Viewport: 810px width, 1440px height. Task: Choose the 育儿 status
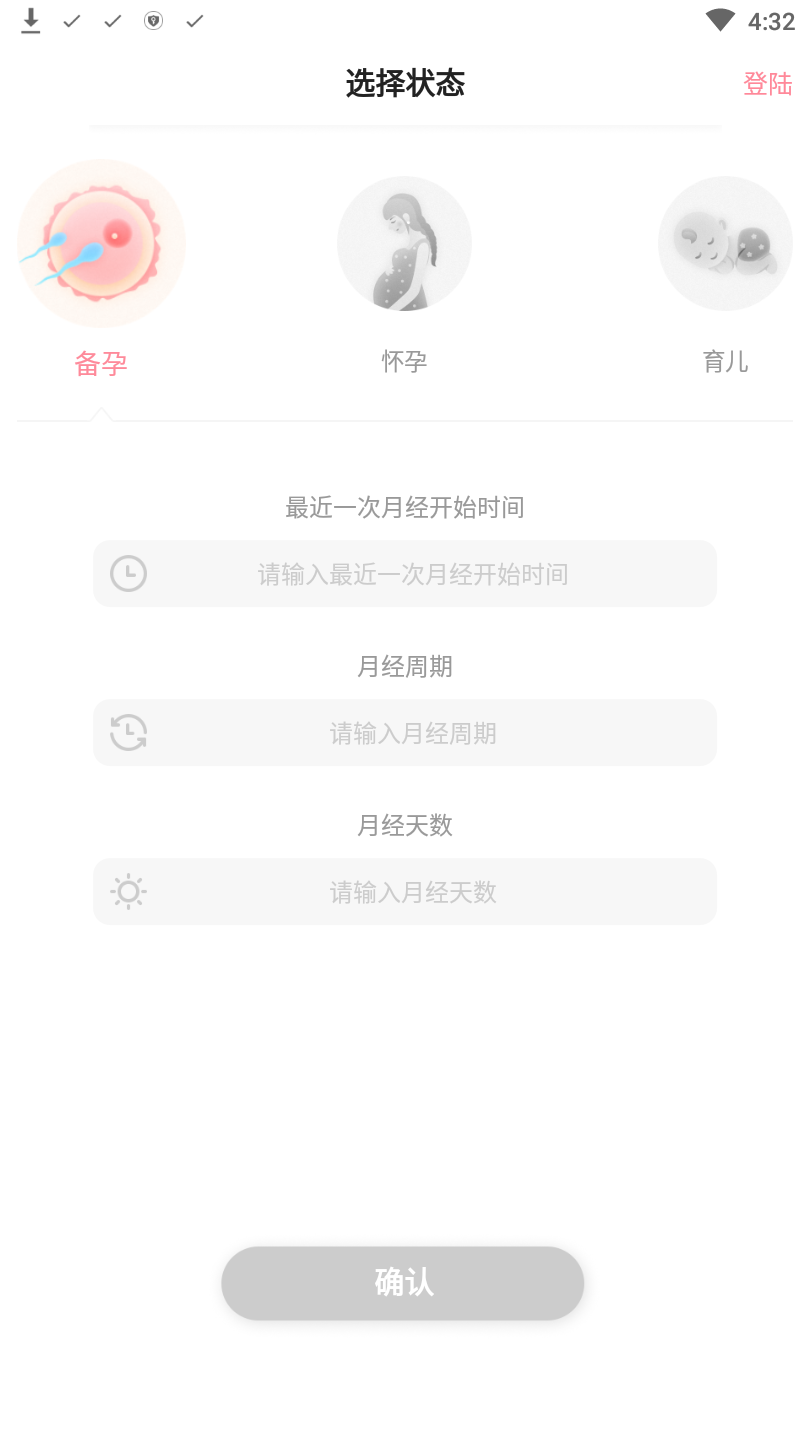(725, 245)
